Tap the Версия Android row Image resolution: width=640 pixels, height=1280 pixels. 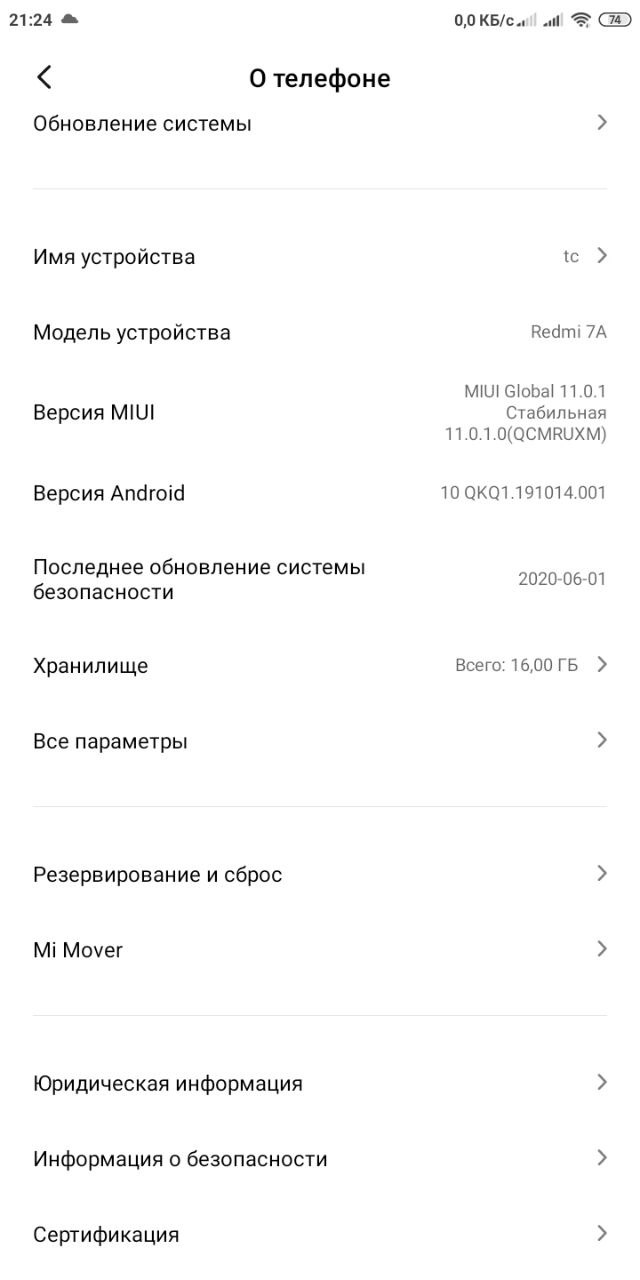(320, 493)
